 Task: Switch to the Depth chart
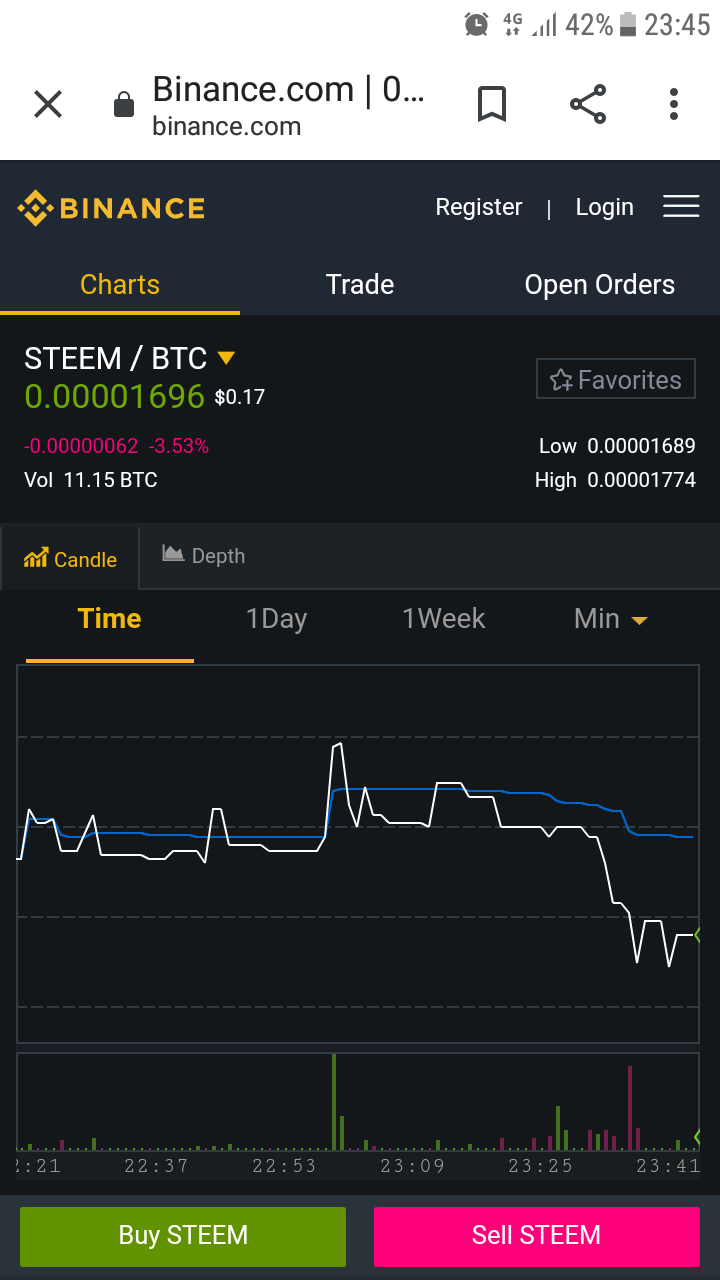pyautogui.click(x=204, y=556)
